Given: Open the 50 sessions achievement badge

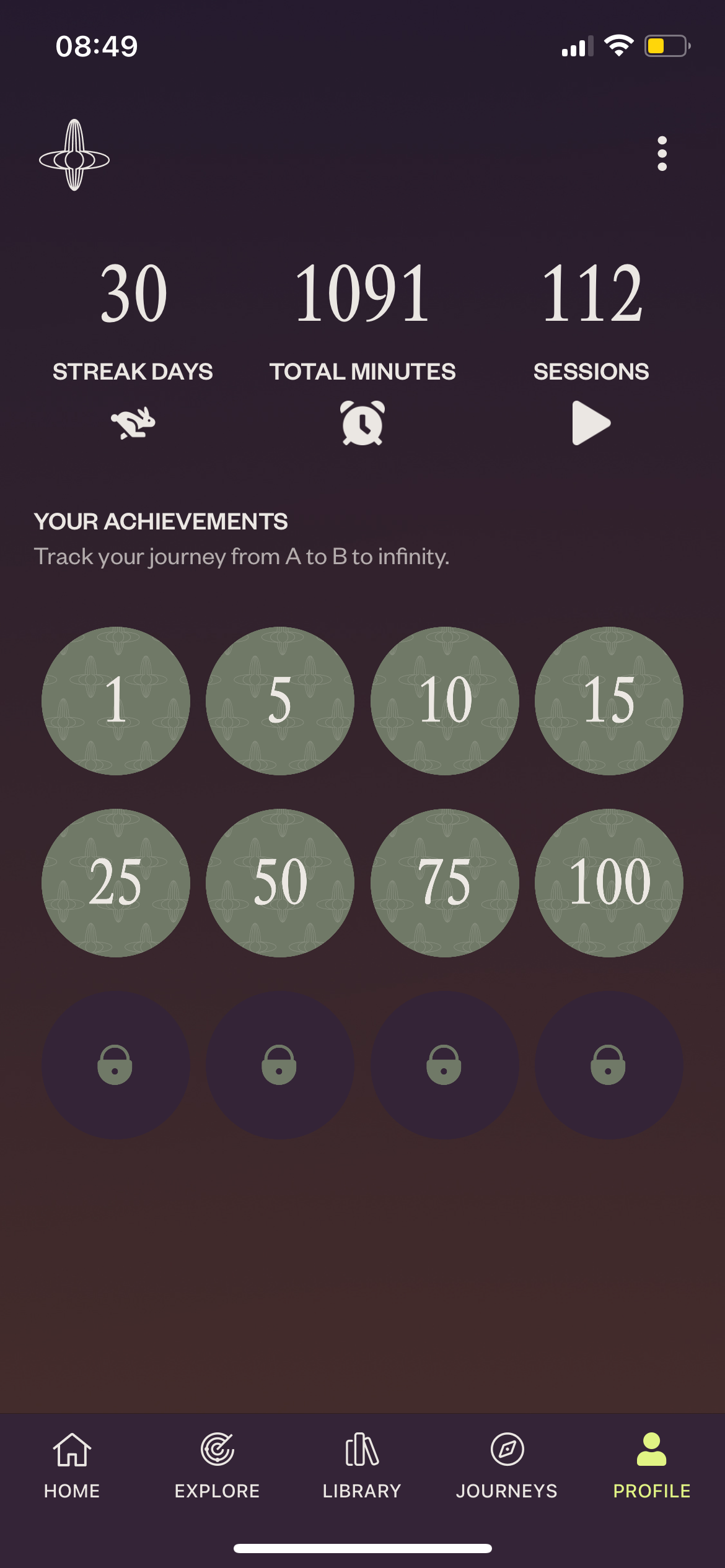Looking at the screenshot, I should [x=280, y=882].
